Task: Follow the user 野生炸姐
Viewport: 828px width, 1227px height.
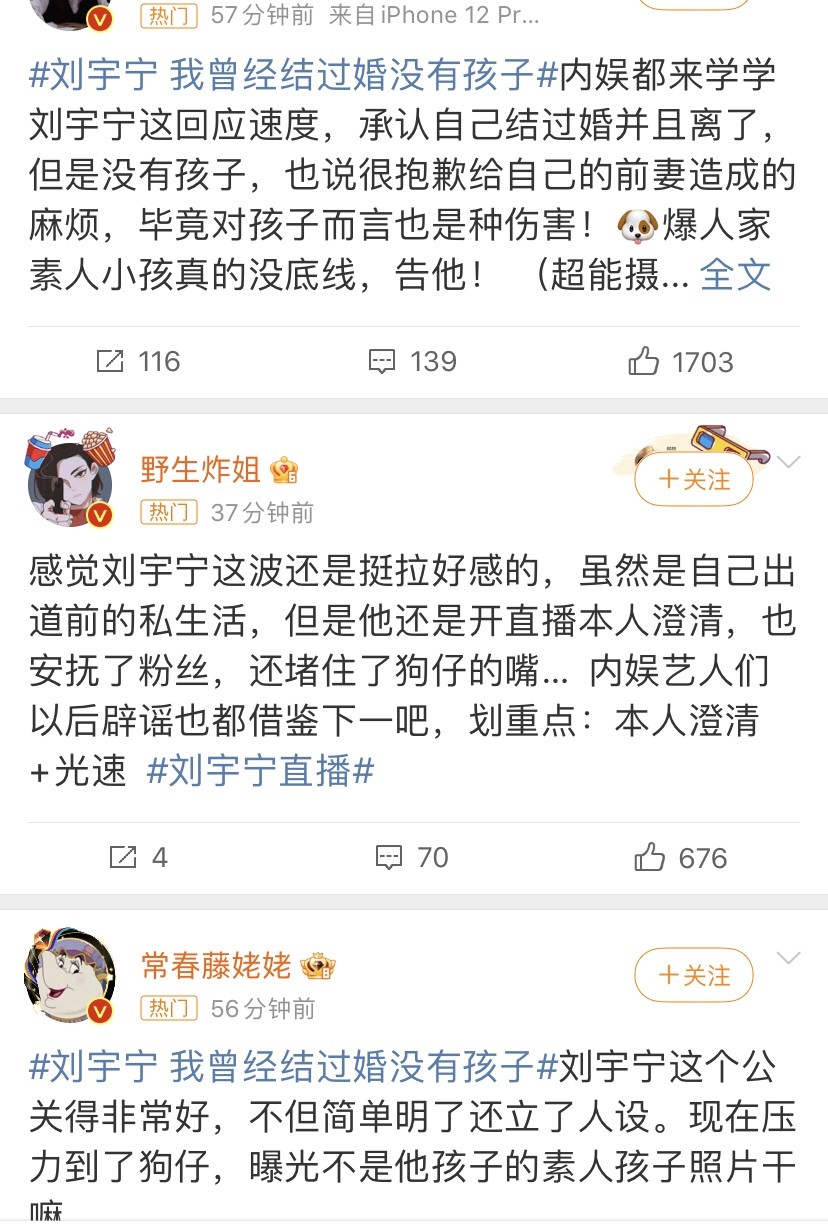Action: [693, 480]
